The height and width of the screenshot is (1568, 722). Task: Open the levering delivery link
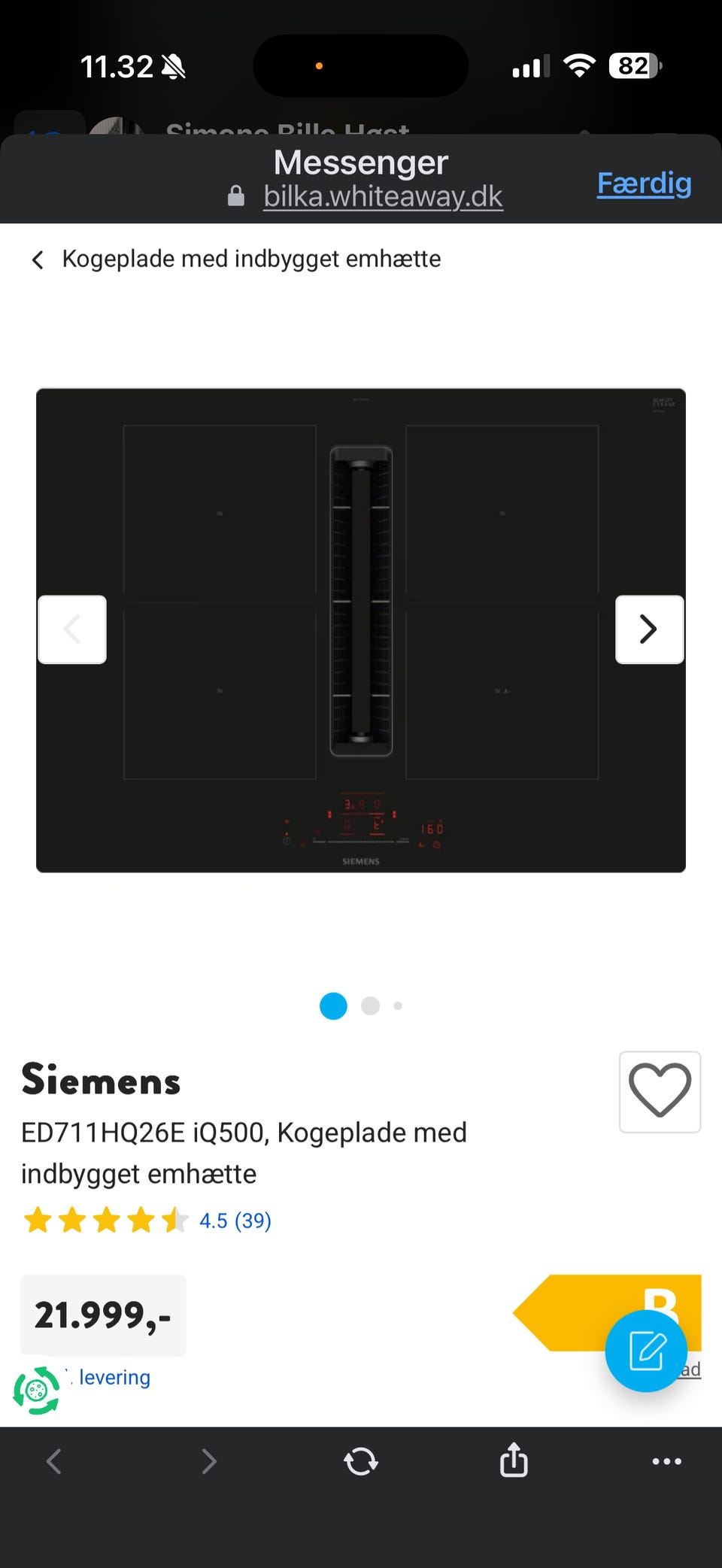coord(114,1377)
